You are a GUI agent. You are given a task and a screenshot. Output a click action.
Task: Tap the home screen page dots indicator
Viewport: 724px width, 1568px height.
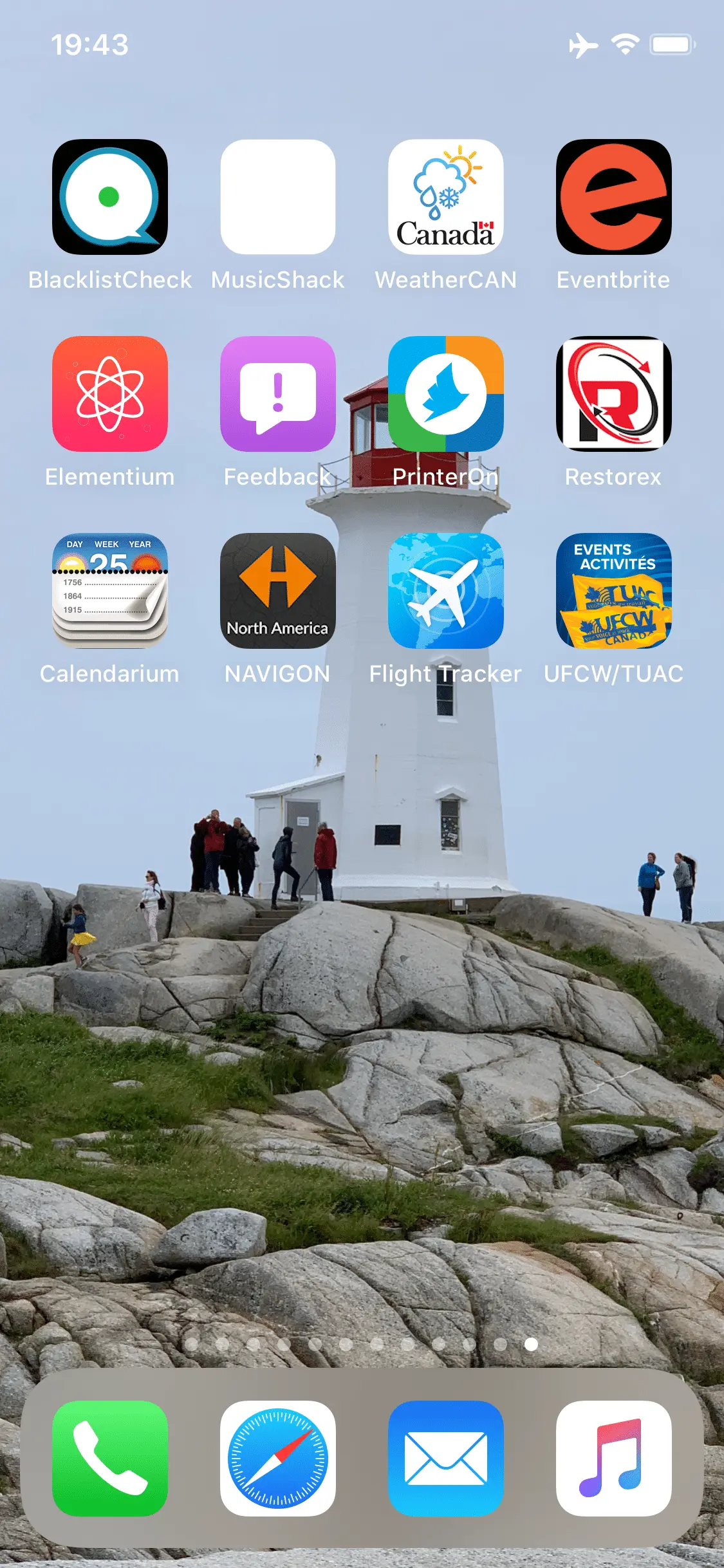point(361,1344)
